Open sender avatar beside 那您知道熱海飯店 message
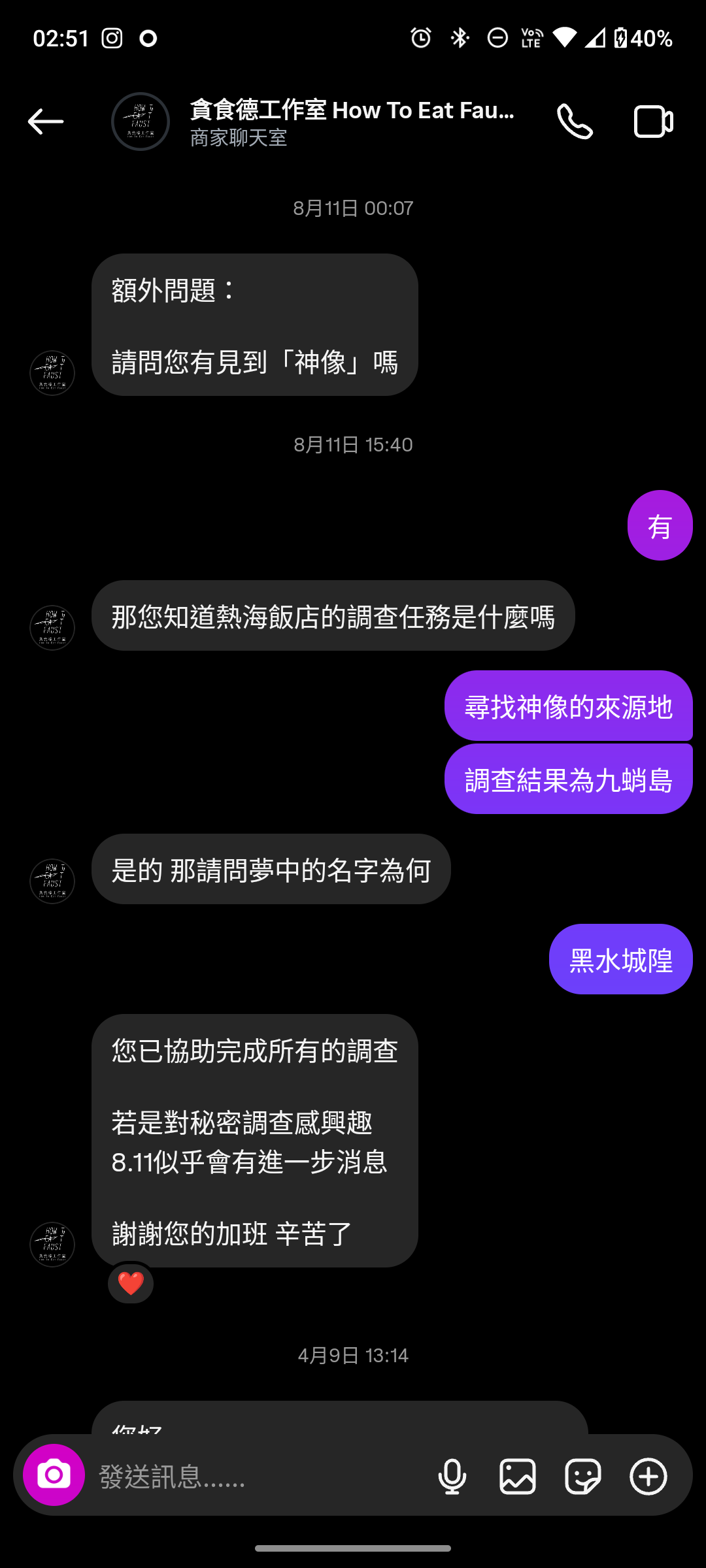The width and height of the screenshot is (706, 1568). pyautogui.click(x=52, y=627)
